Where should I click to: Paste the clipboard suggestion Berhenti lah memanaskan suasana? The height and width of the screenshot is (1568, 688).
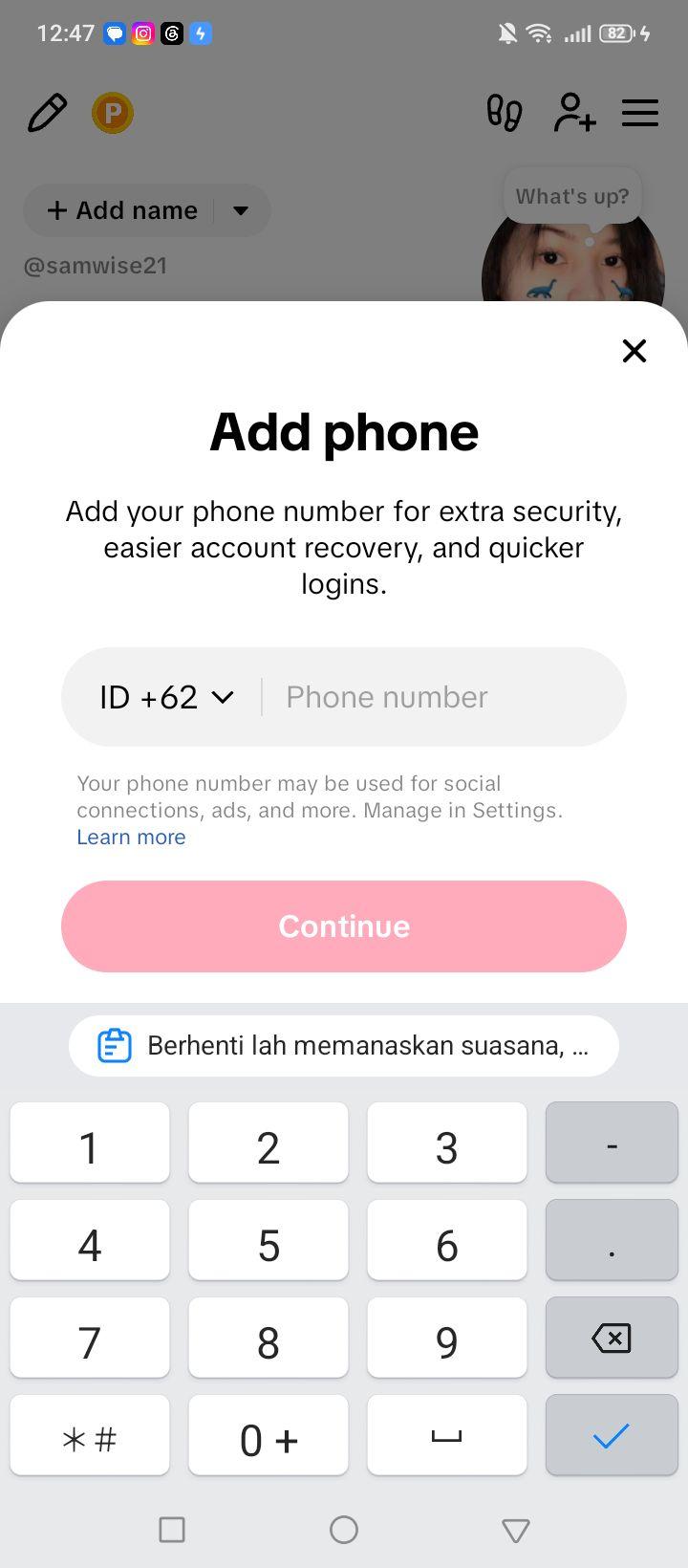pos(344,1046)
